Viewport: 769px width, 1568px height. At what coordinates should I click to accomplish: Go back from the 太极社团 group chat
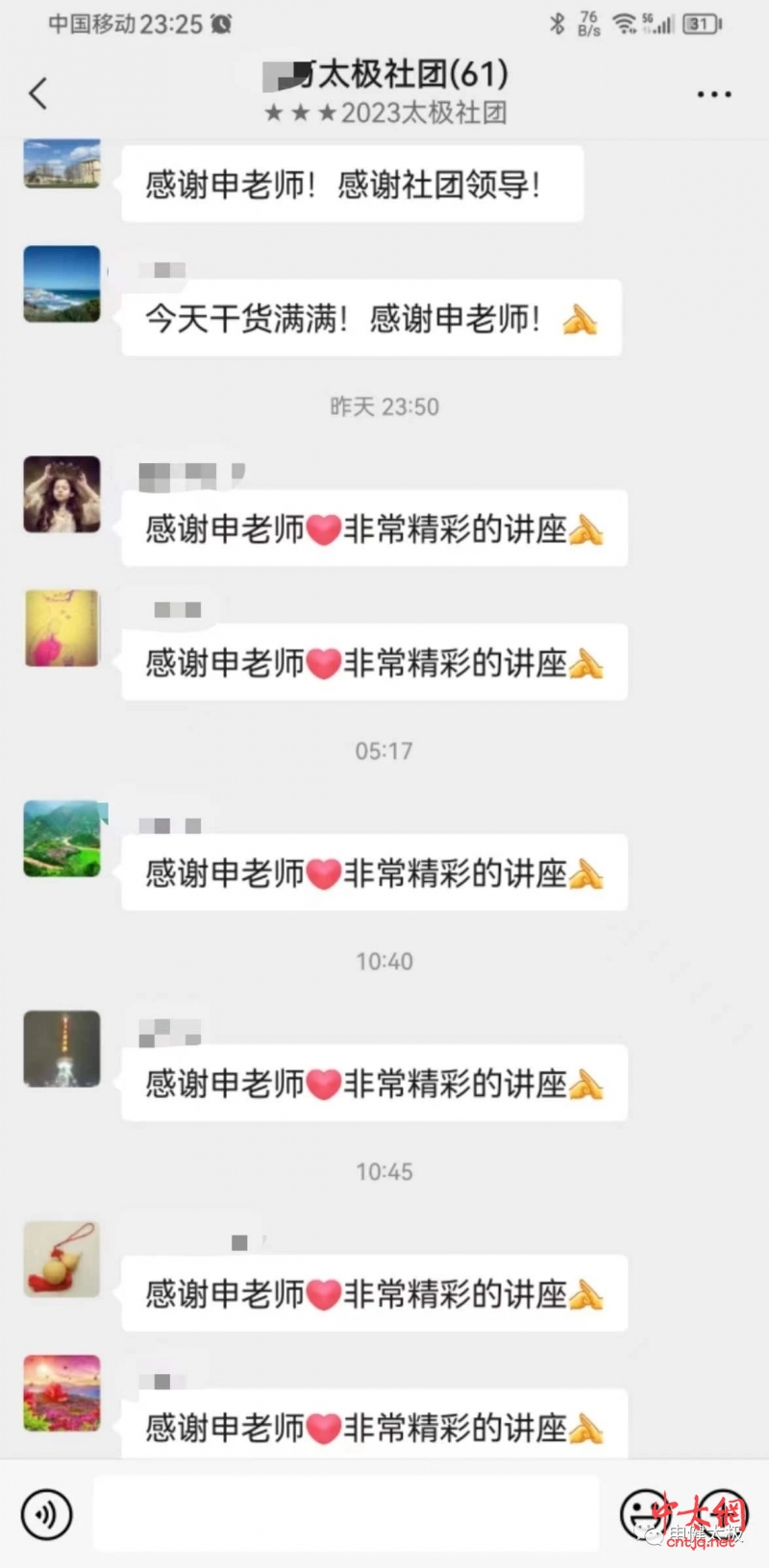tap(38, 93)
